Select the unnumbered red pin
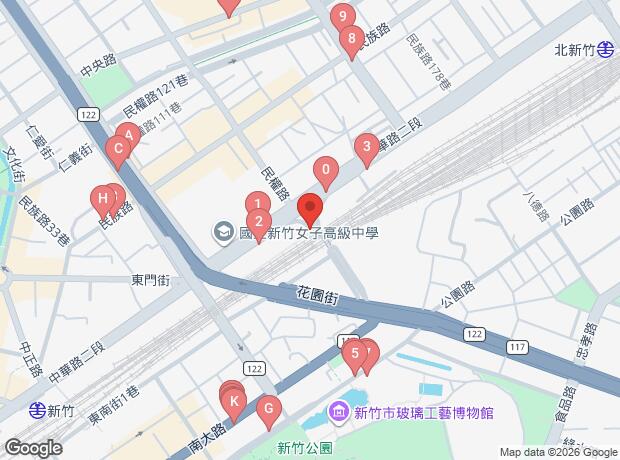This screenshot has width=620, height=460. (309, 210)
